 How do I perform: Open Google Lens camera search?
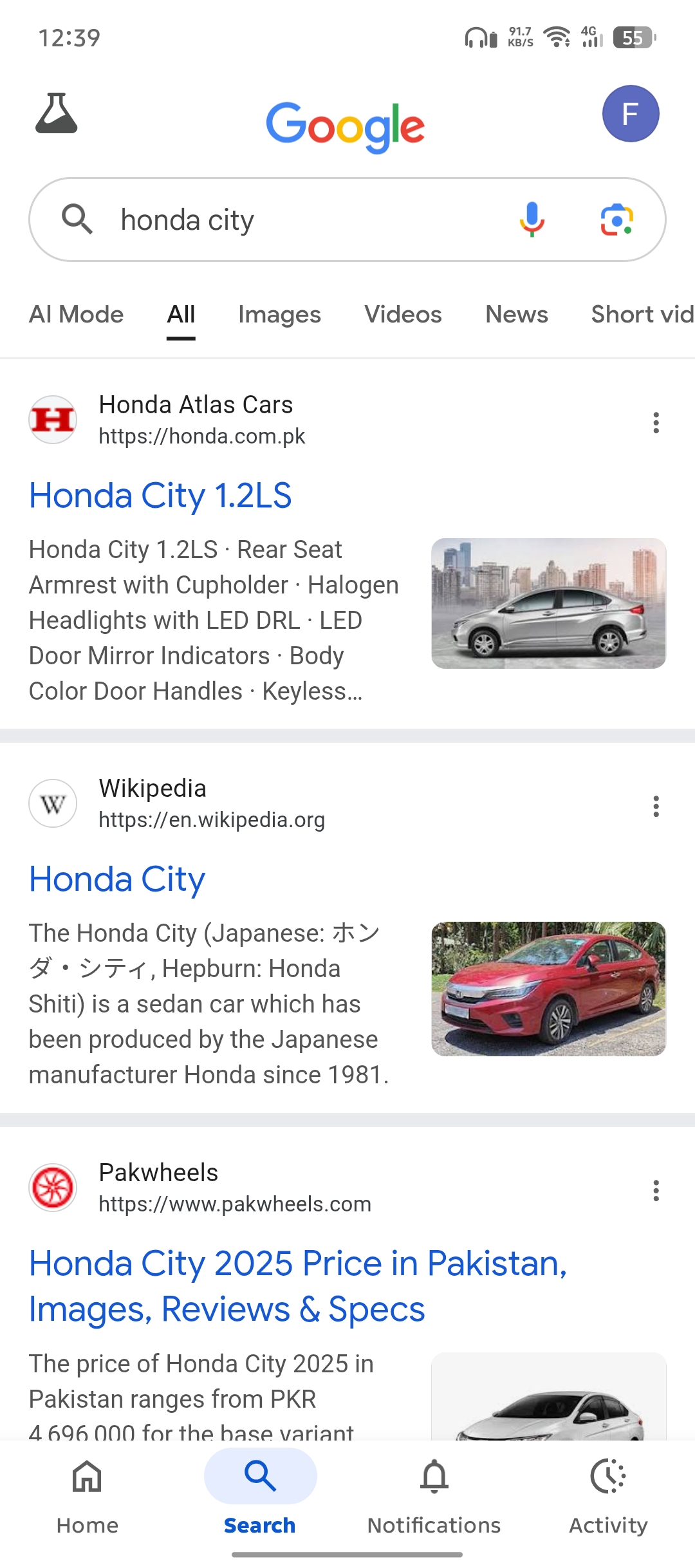[x=616, y=219]
